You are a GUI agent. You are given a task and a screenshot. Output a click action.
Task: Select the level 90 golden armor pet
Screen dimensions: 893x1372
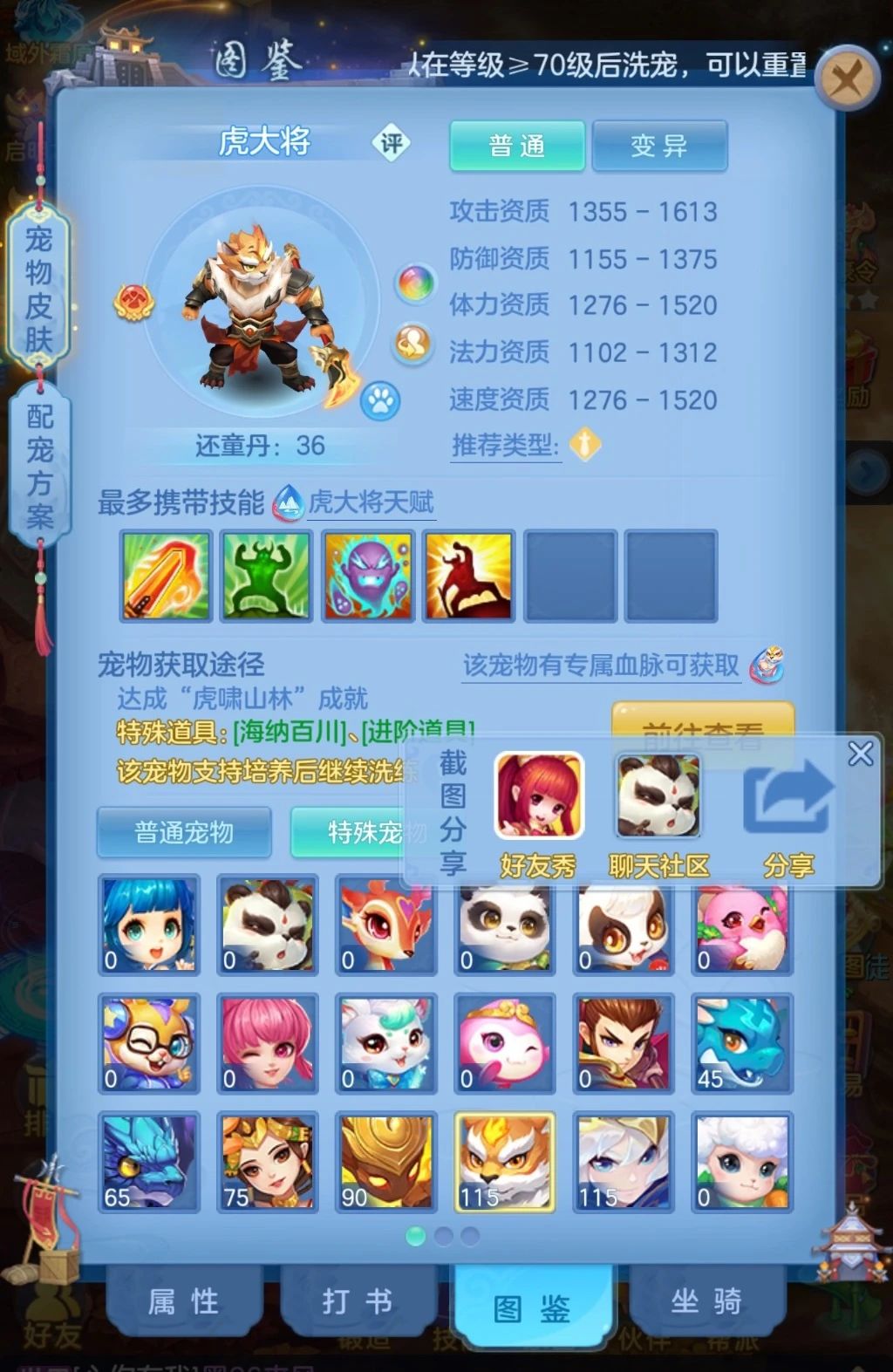pyautogui.click(x=386, y=1162)
